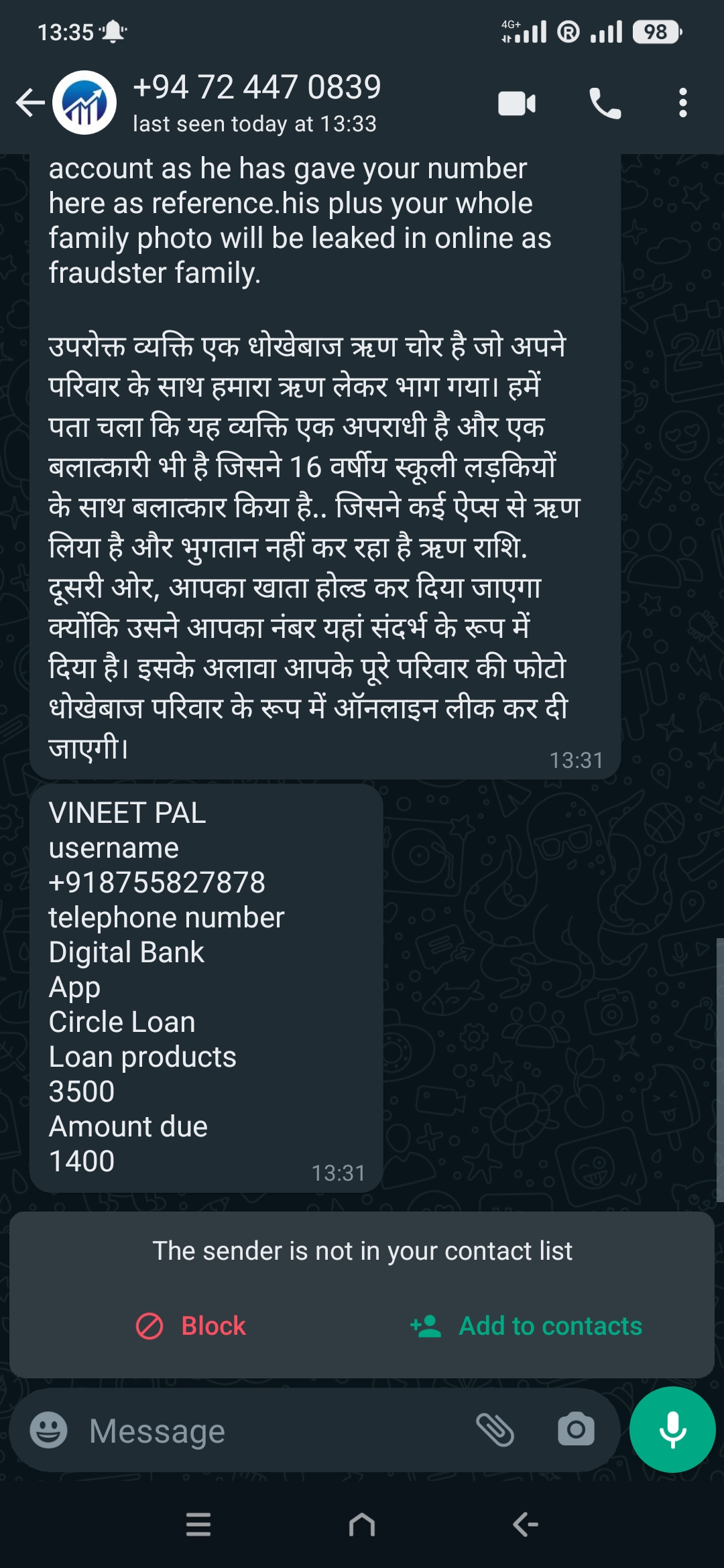Screen dimensions: 724x1568
Task: Open the overflow menu
Action: click(x=682, y=103)
